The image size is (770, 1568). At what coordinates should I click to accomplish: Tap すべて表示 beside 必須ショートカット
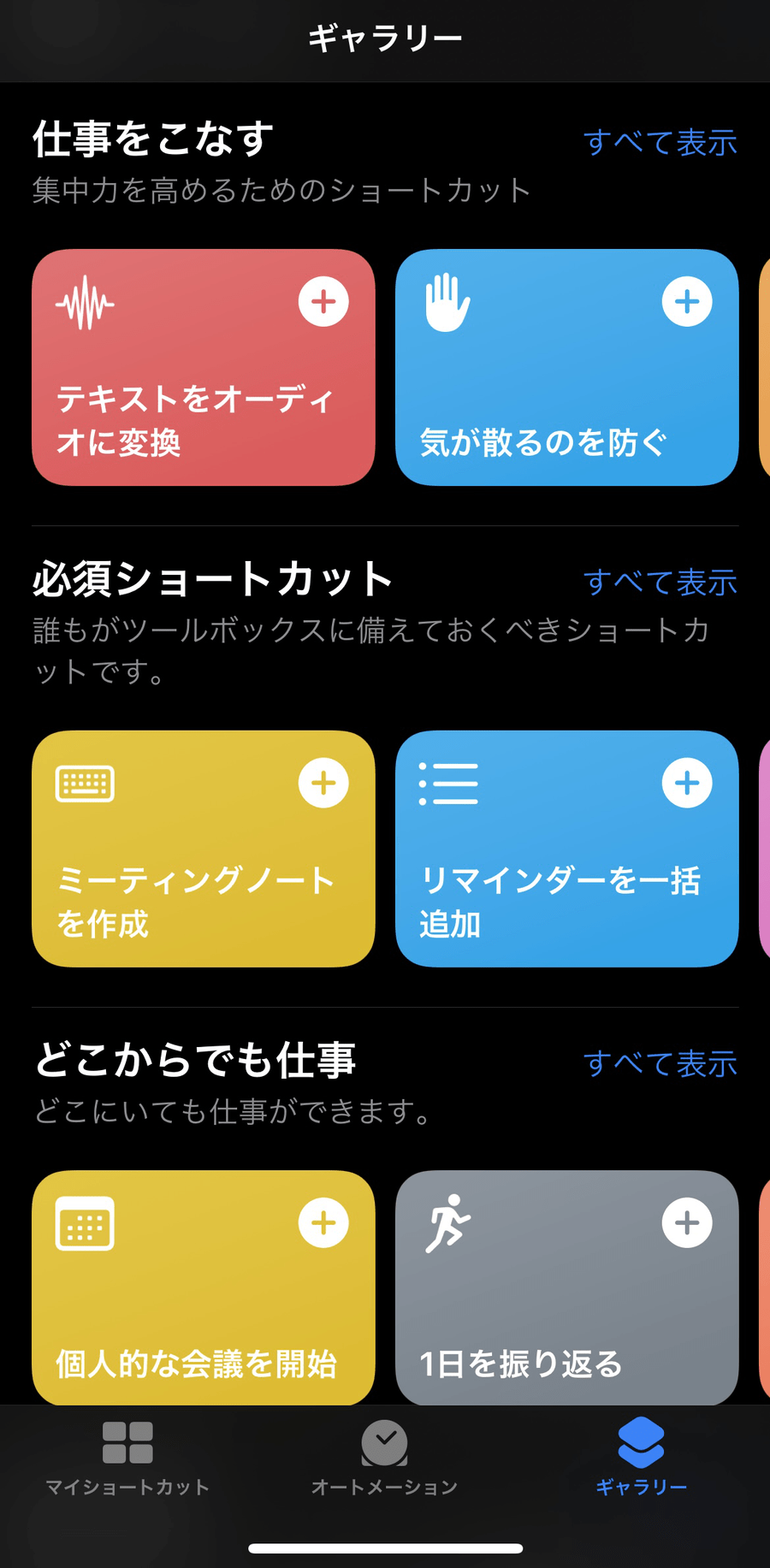point(660,582)
